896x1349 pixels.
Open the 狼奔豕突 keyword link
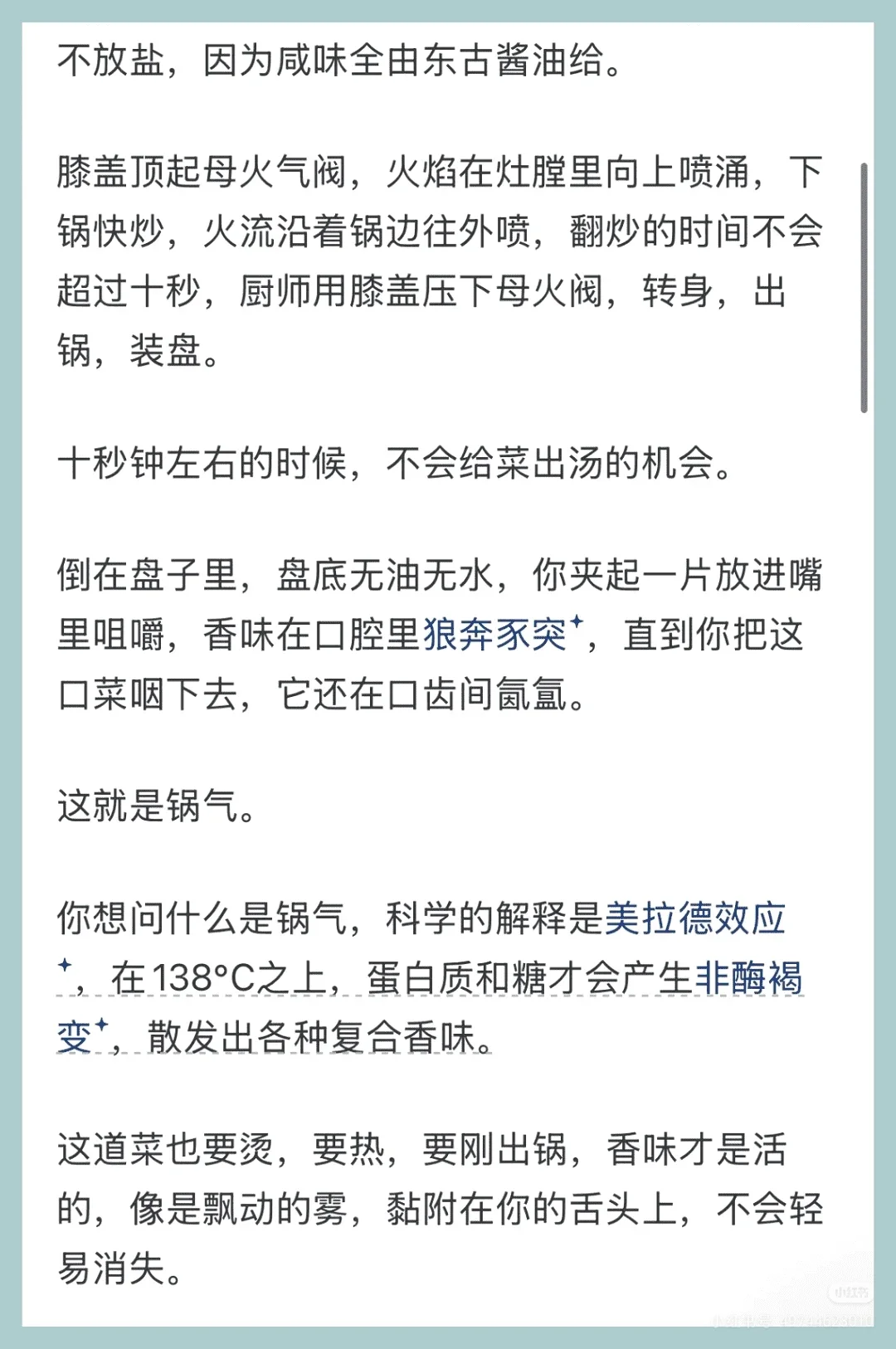[495, 636]
